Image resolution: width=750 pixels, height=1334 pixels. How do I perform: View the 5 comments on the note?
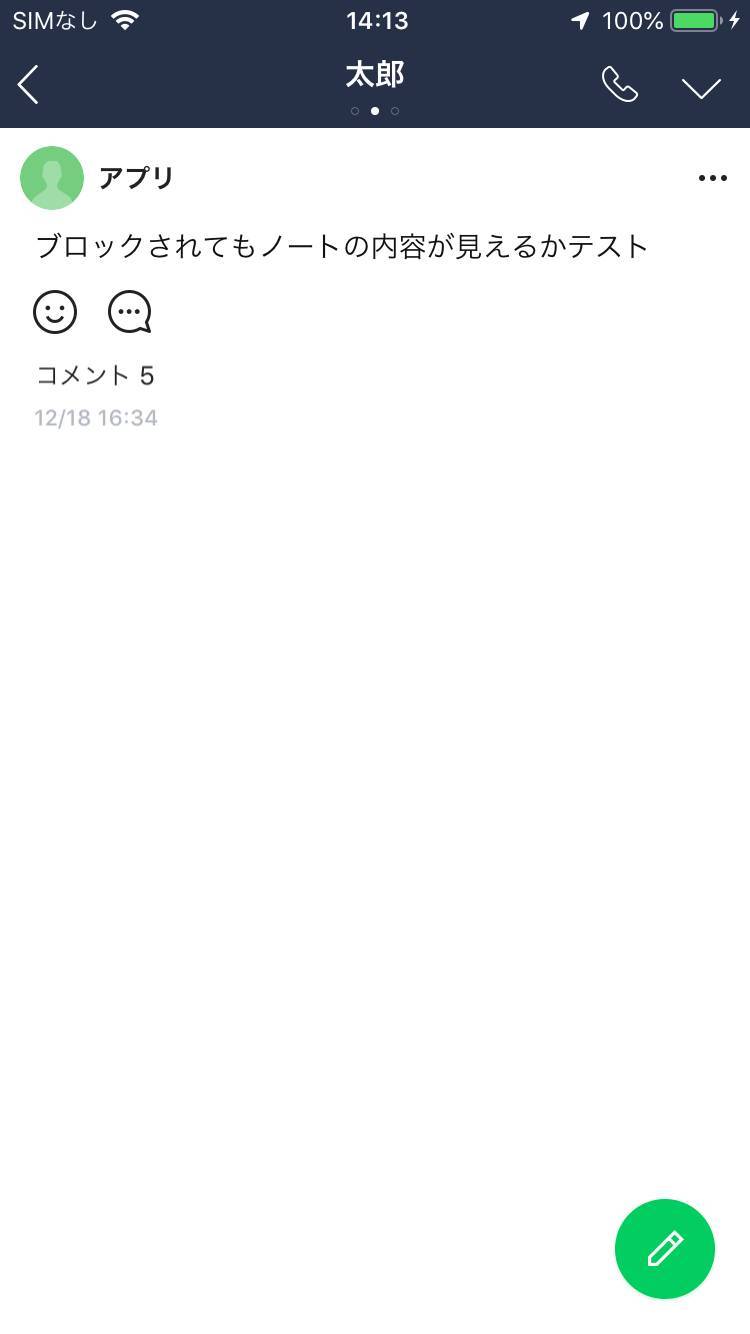[x=95, y=375]
